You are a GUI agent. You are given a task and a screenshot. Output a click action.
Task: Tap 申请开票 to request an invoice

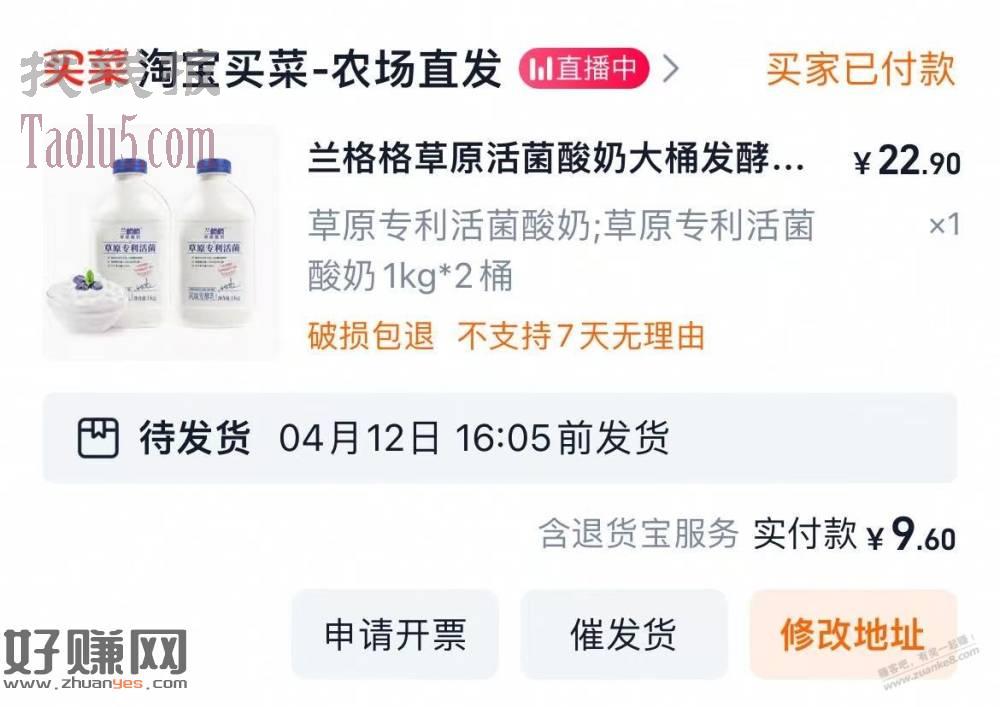point(395,634)
